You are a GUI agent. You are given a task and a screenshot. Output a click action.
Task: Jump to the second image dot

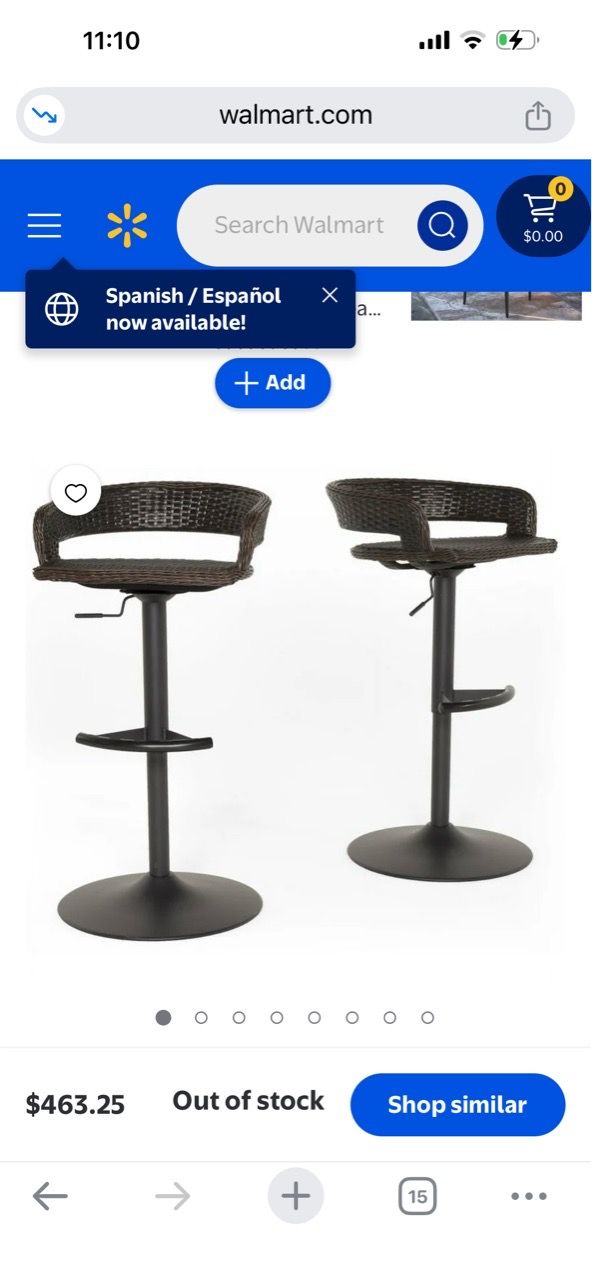pos(201,1017)
